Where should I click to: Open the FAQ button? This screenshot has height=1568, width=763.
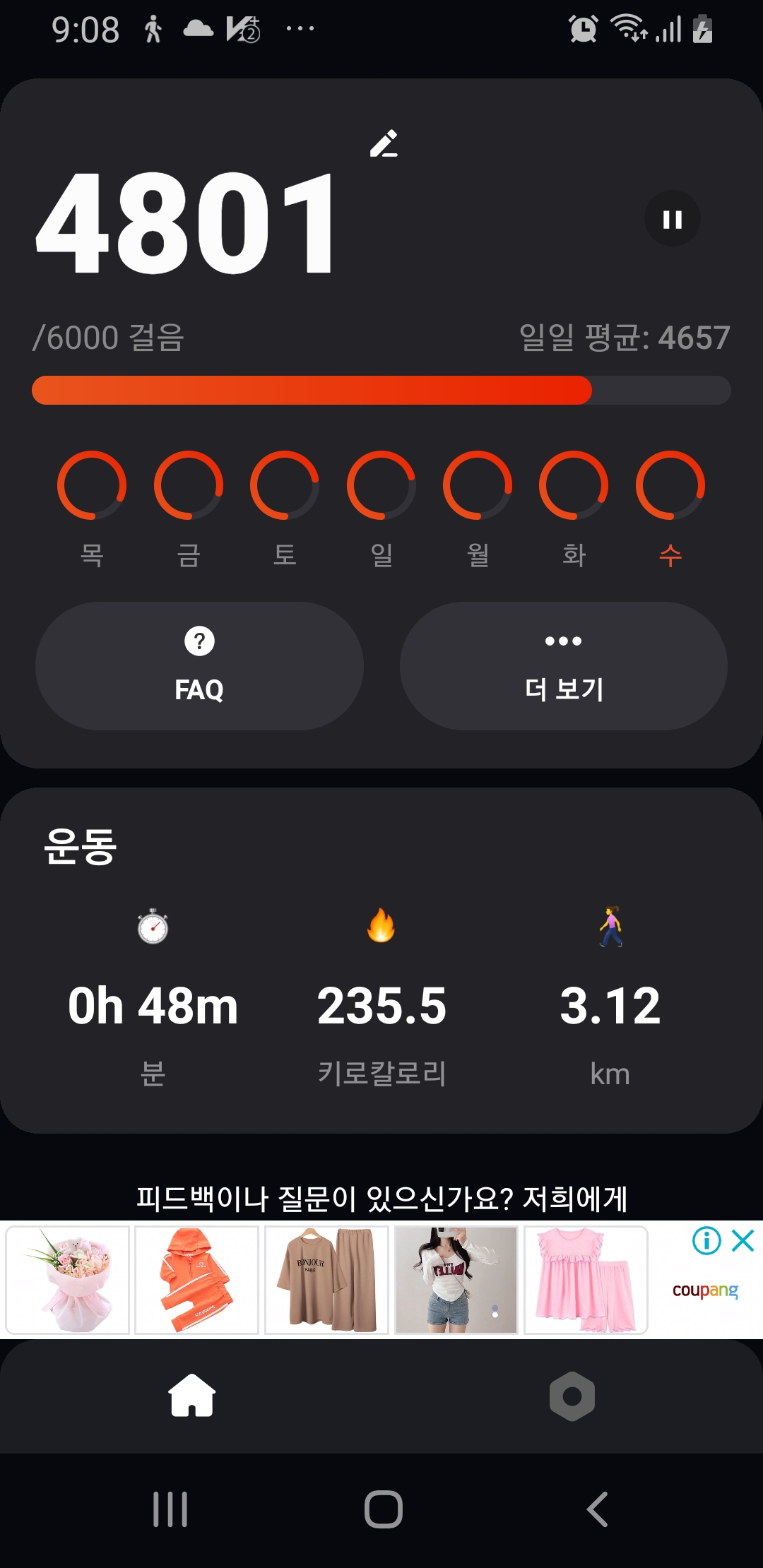tap(199, 666)
